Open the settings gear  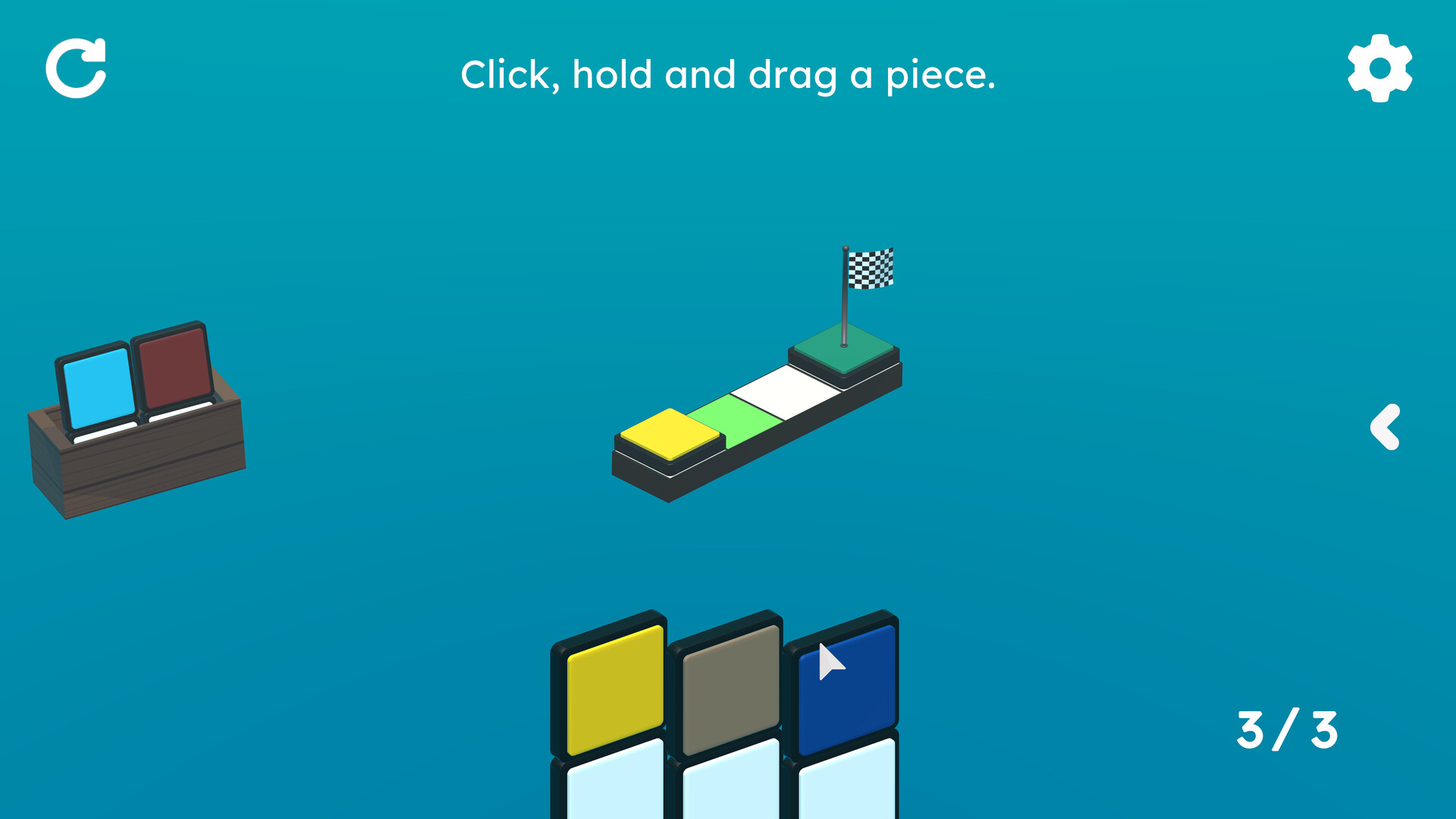pyautogui.click(x=1379, y=68)
